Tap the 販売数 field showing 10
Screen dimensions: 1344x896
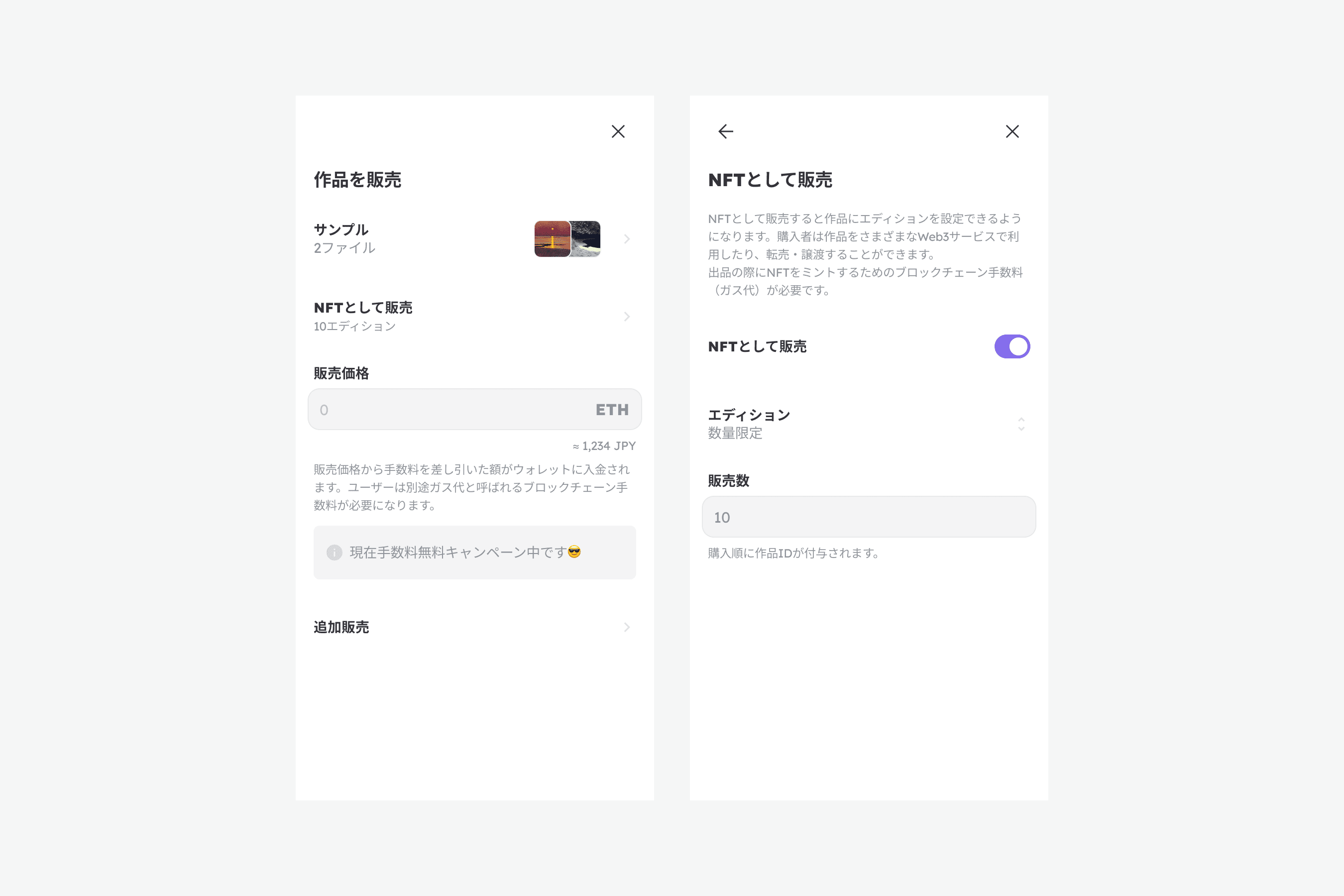[868, 517]
